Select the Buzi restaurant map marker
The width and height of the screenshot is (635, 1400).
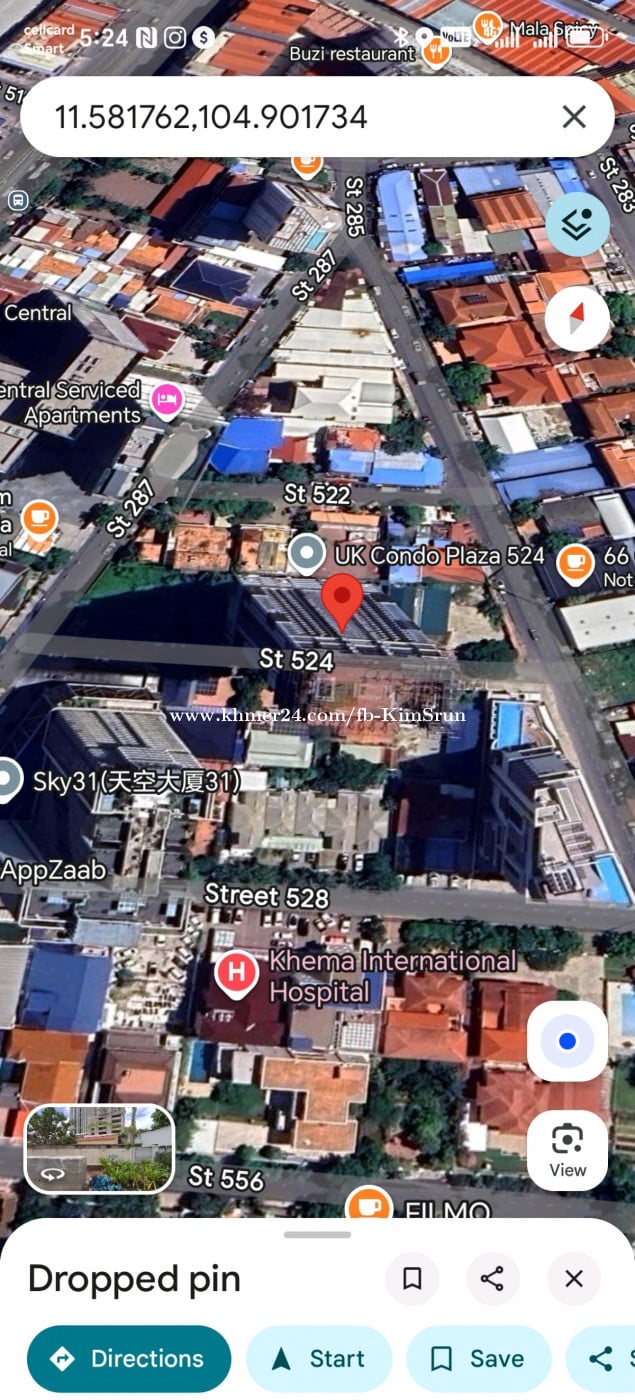click(x=435, y=50)
